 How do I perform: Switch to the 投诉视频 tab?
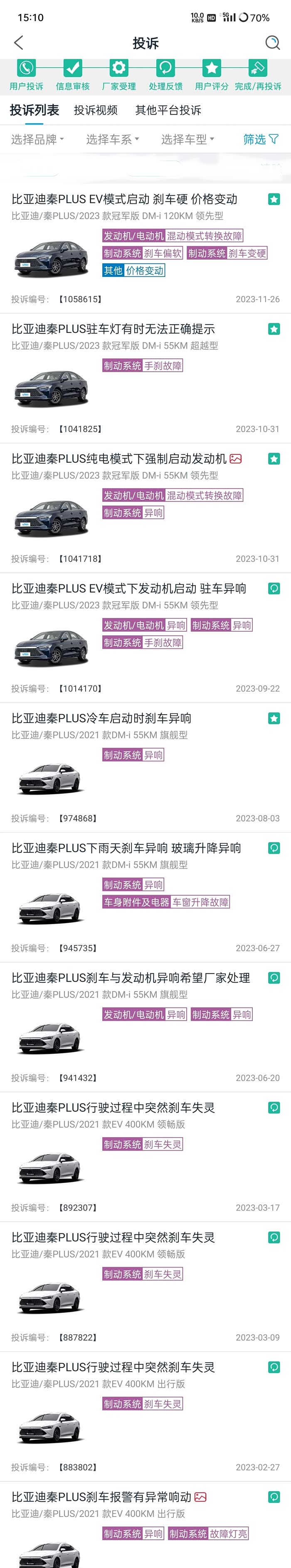96,110
